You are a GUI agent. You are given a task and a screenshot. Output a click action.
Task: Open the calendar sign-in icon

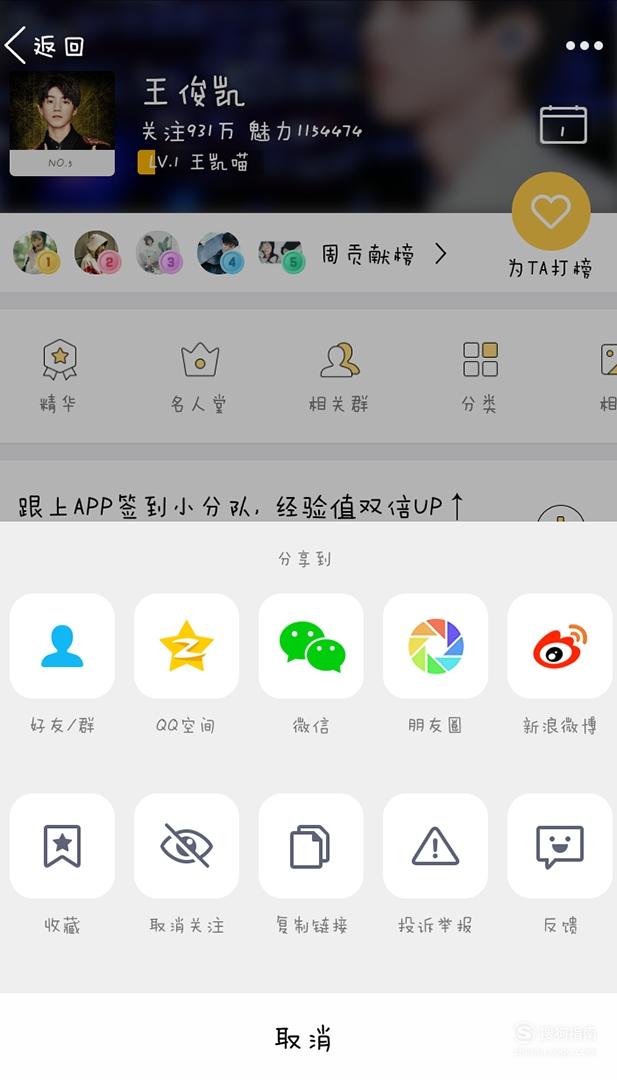(x=563, y=125)
